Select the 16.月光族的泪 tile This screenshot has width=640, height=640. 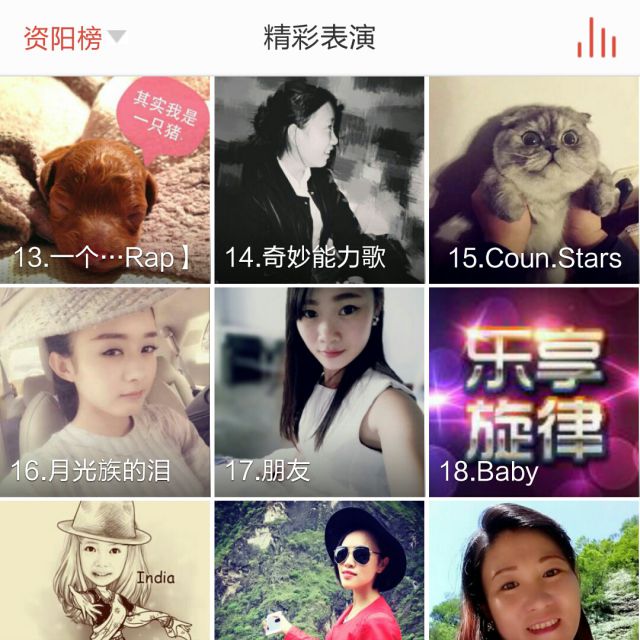click(105, 392)
